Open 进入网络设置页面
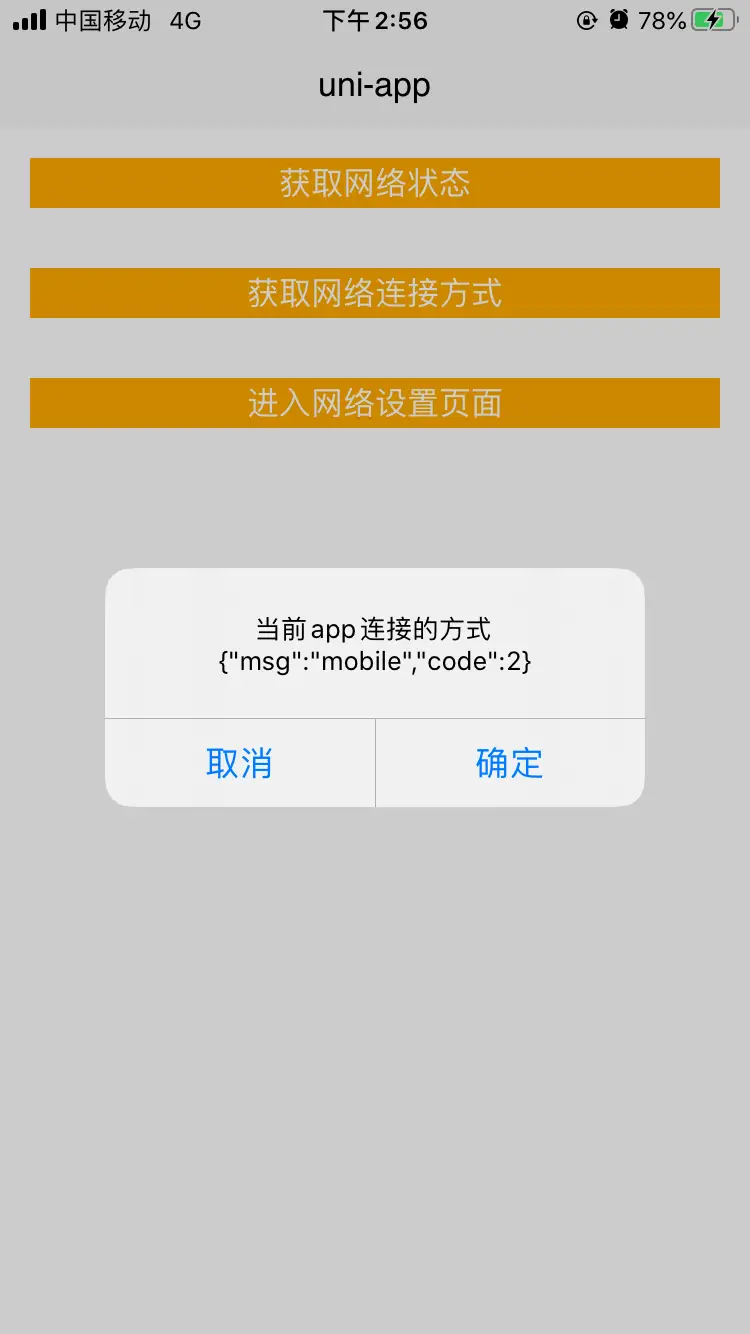Viewport: 750px width, 1334px height. coord(375,403)
